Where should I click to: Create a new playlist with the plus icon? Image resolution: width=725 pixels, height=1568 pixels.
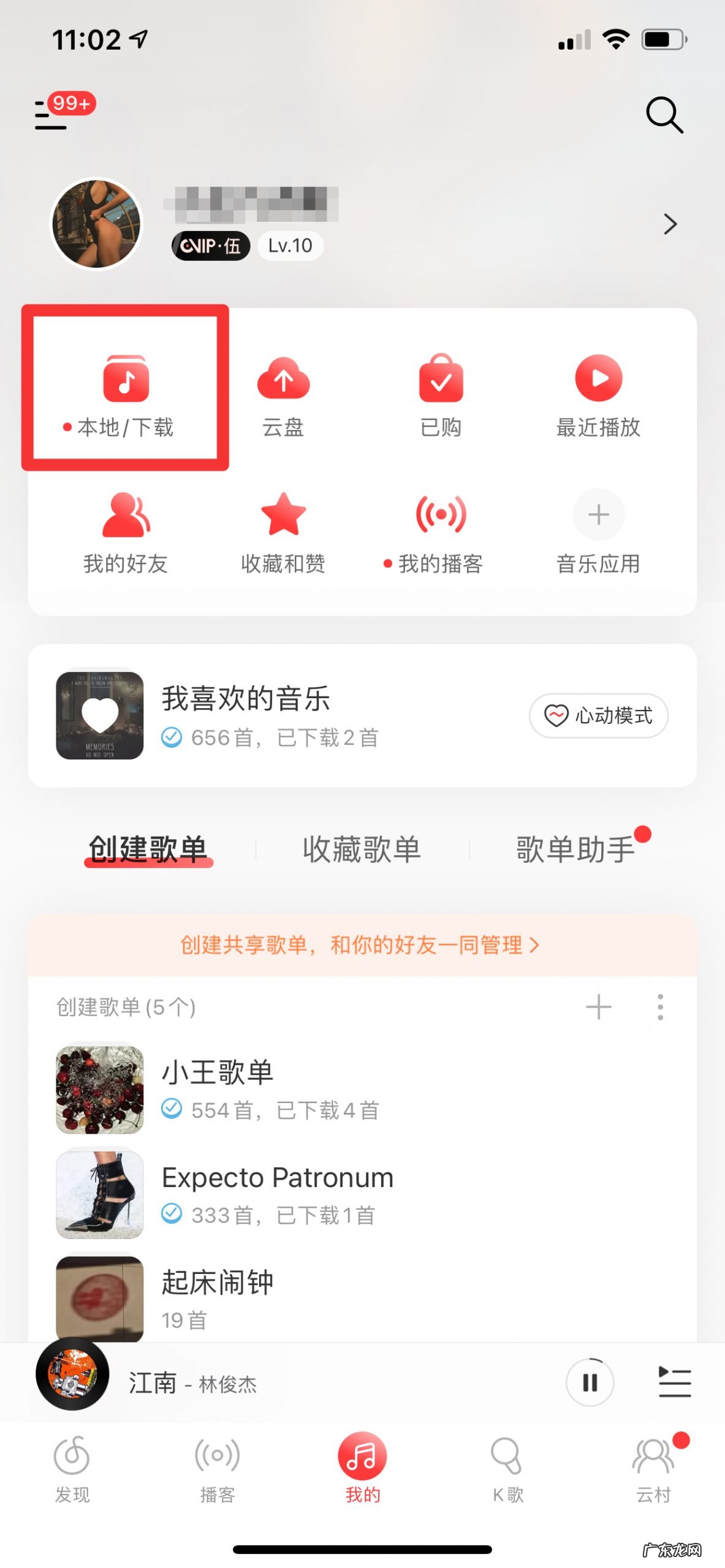598,1006
